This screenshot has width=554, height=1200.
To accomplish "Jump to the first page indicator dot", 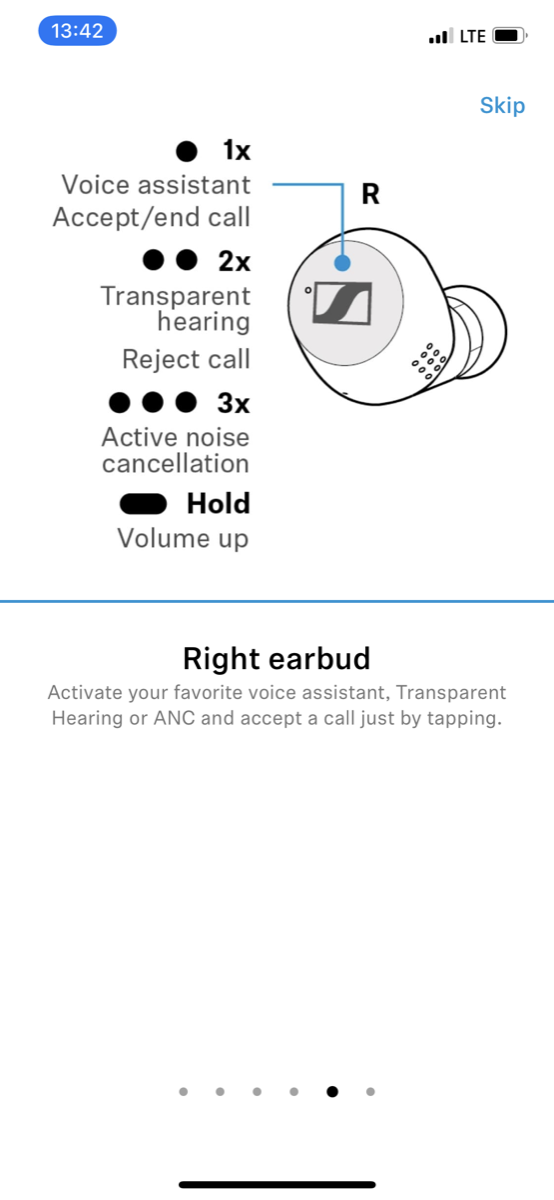I will (x=183, y=1092).
